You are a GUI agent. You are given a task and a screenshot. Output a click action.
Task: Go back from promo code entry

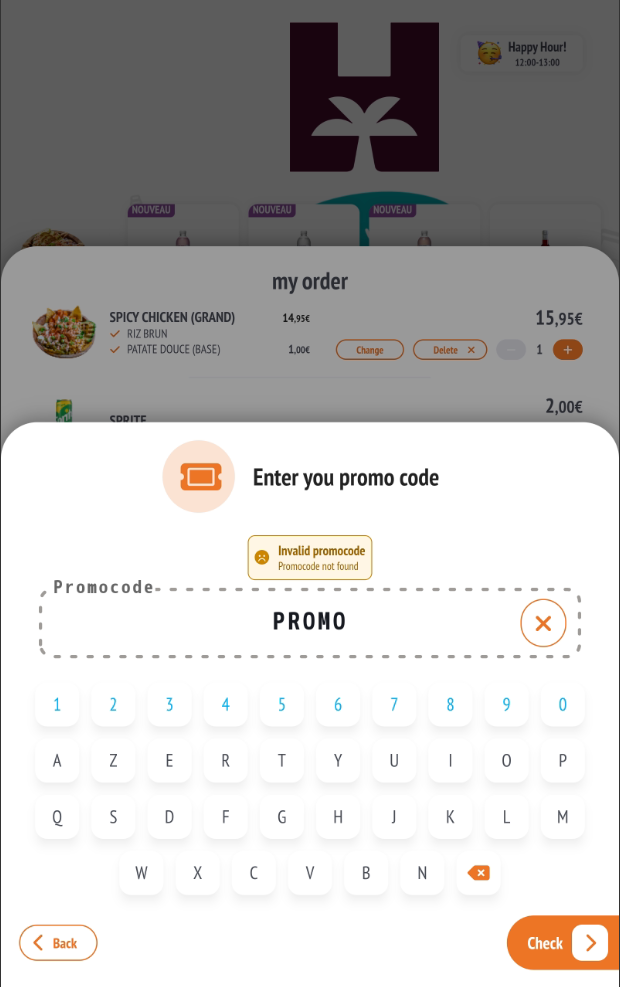58,942
